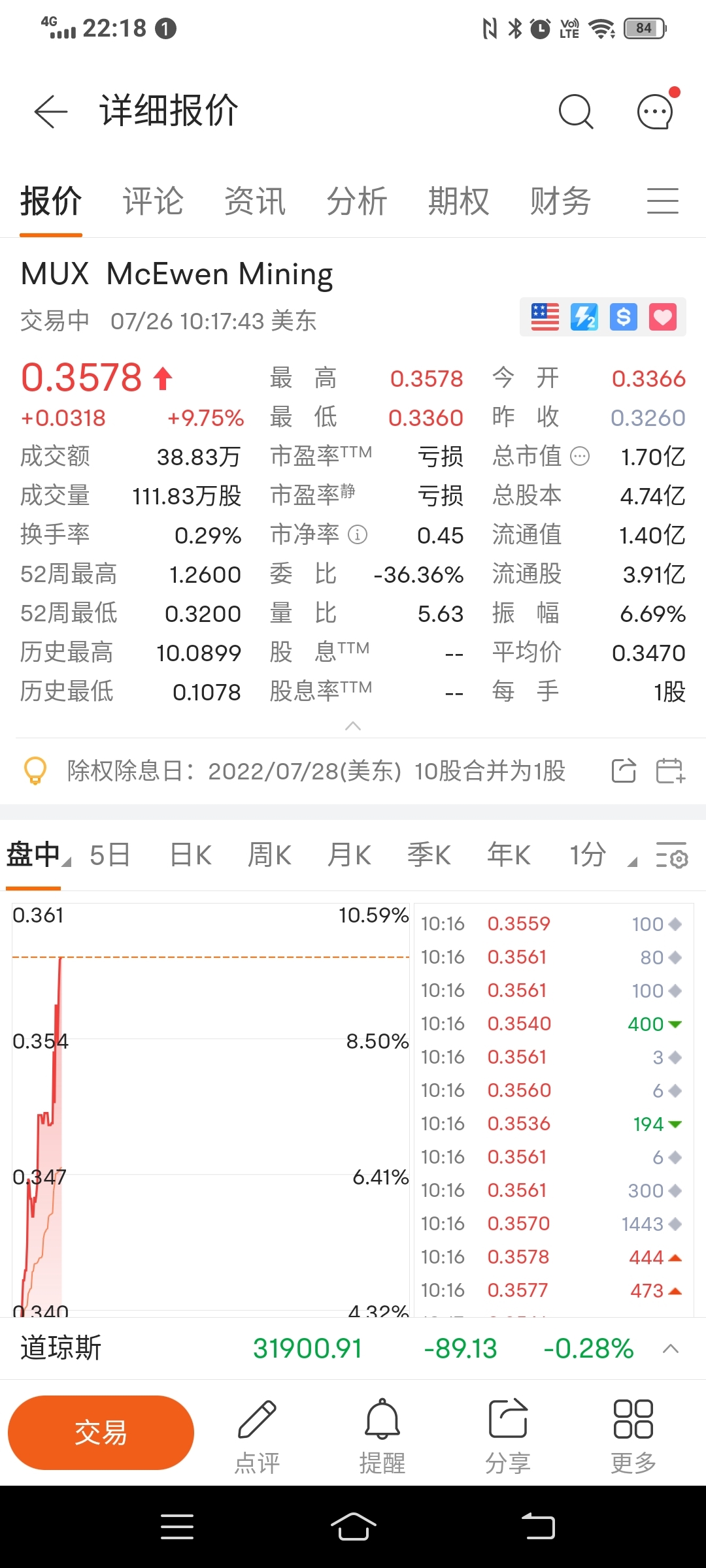Open the 分析 tab
The height and width of the screenshot is (1568, 706).
coord(357,201)
